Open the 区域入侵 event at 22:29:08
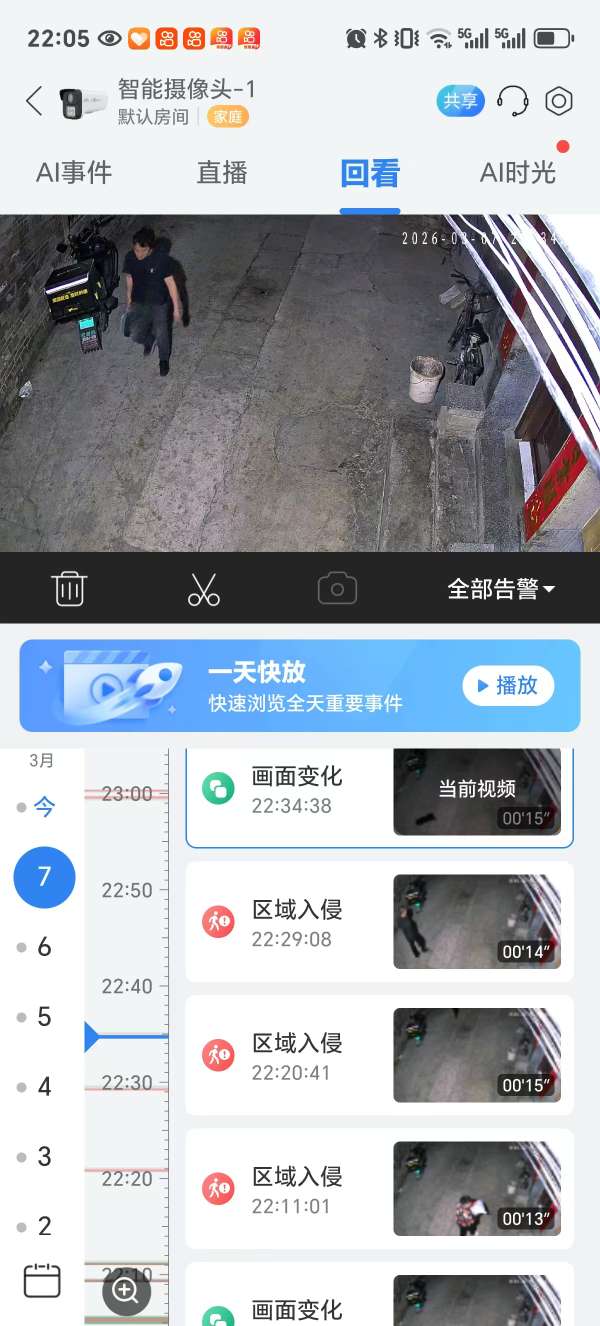600x1326 pixels. pos(380,922)
